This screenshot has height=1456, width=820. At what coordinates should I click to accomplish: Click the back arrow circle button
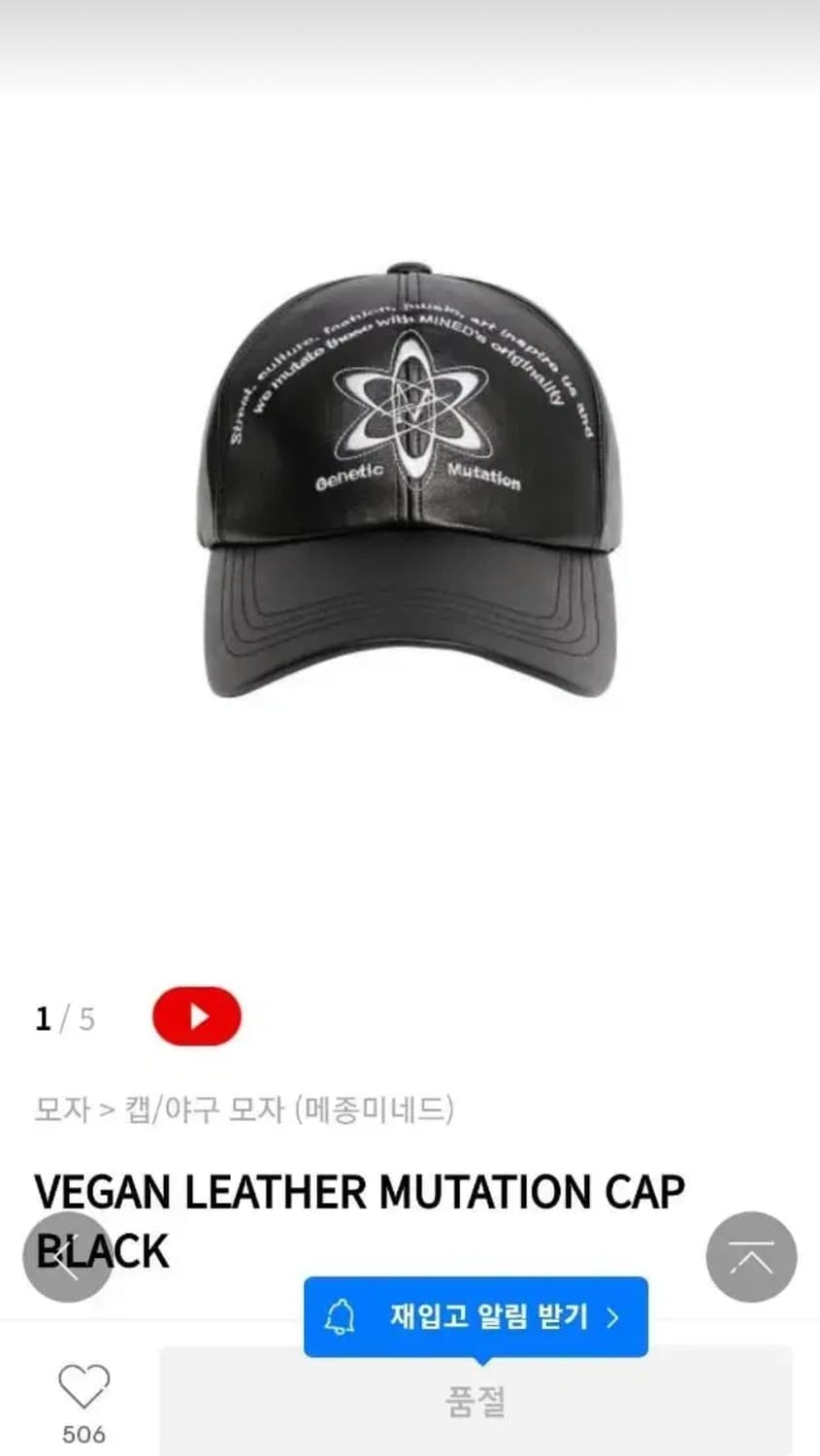66,1257
